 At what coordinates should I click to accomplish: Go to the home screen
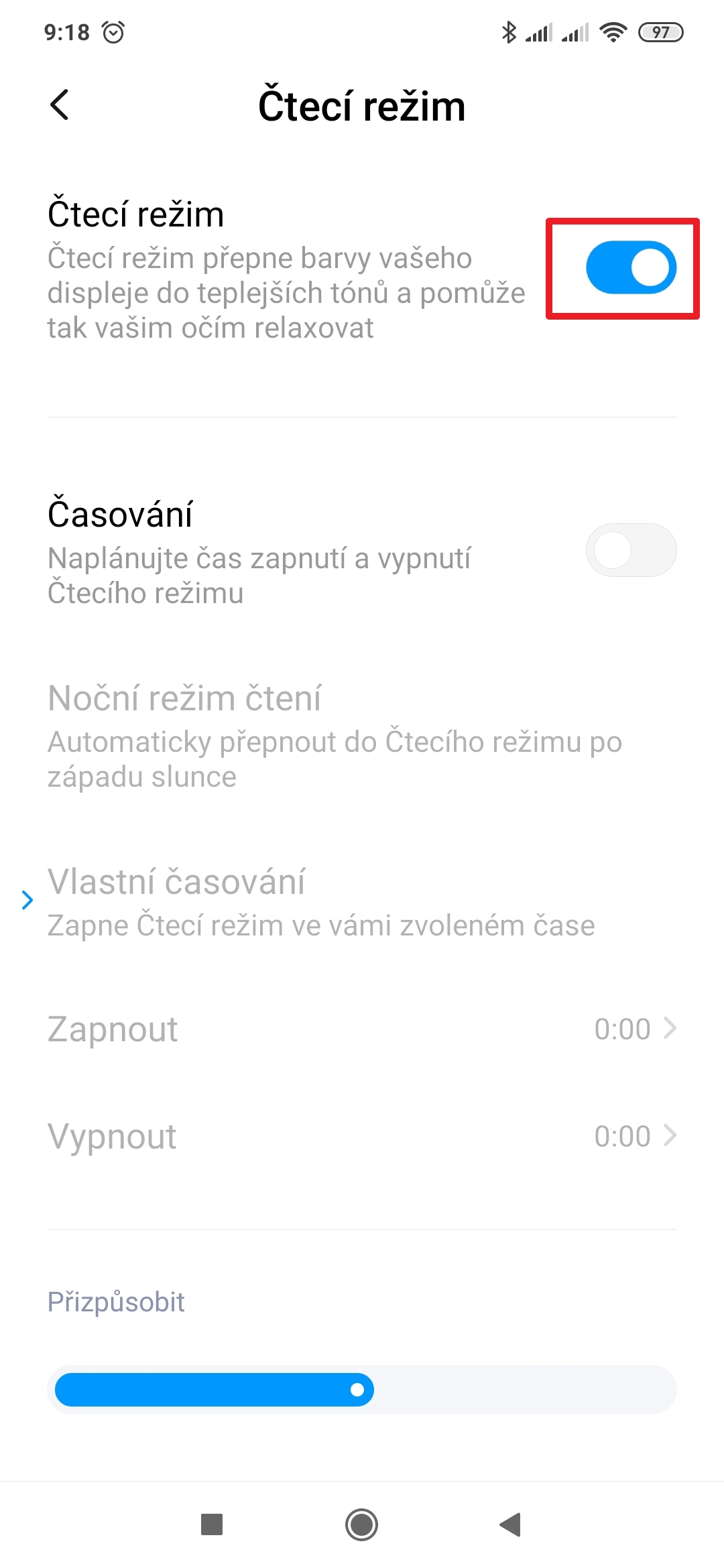click(362, 1524)
